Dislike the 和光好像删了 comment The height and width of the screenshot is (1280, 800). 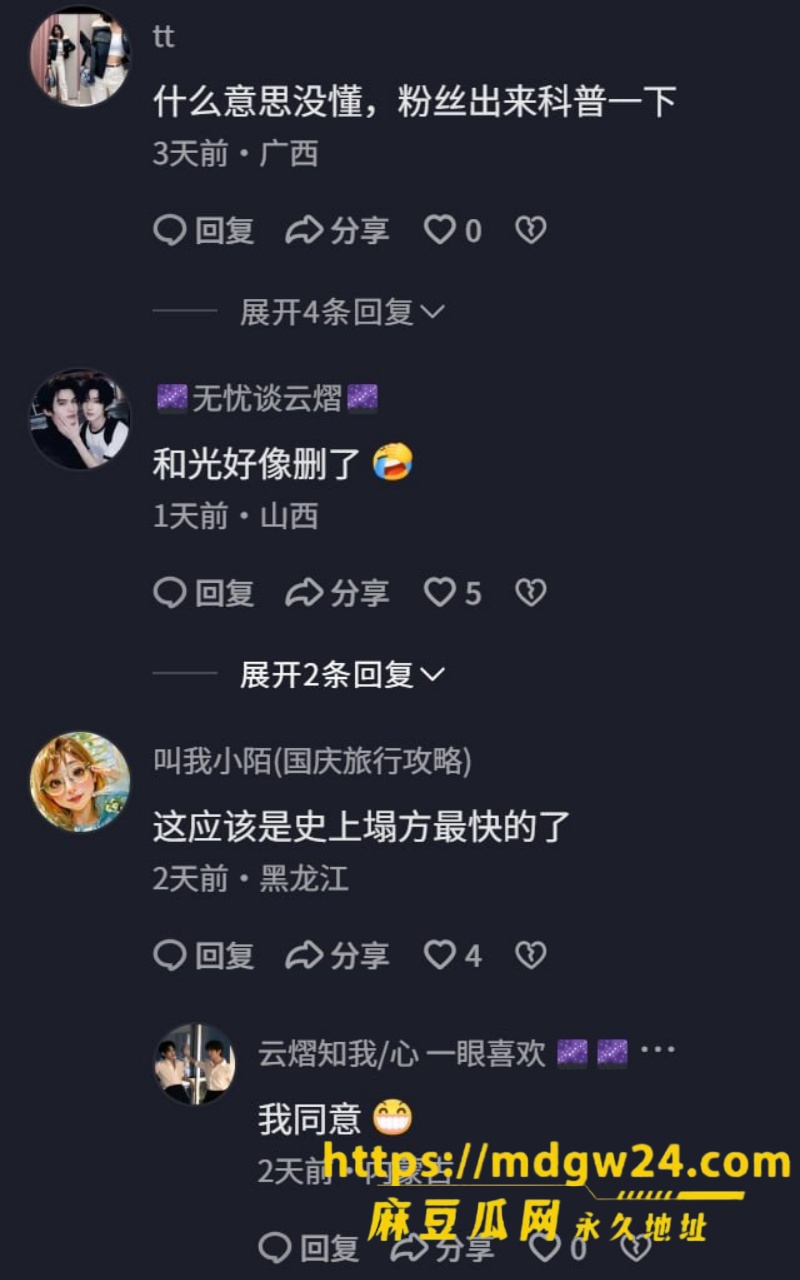[530, 593]
